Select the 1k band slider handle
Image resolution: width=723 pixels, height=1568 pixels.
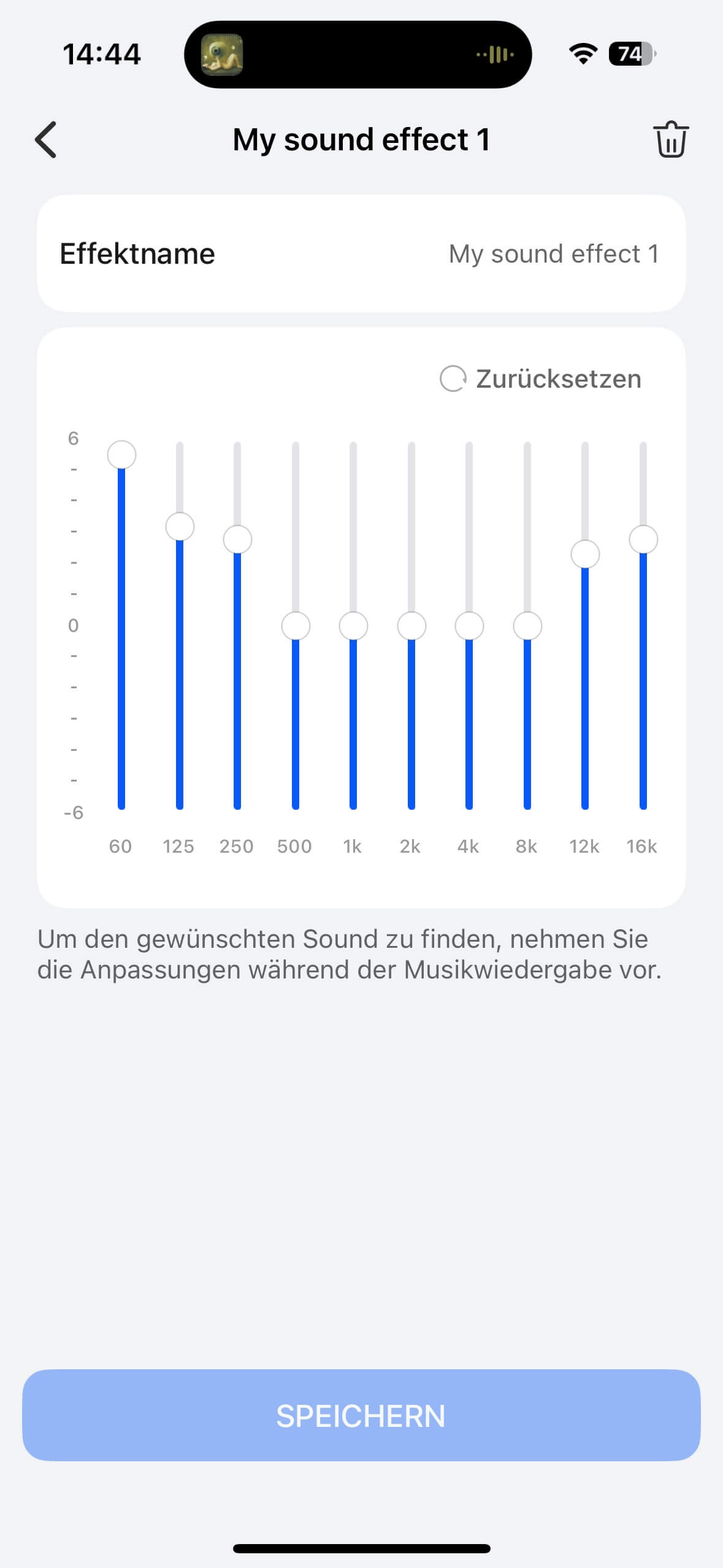pyautogui.click(x=353, y=626)
